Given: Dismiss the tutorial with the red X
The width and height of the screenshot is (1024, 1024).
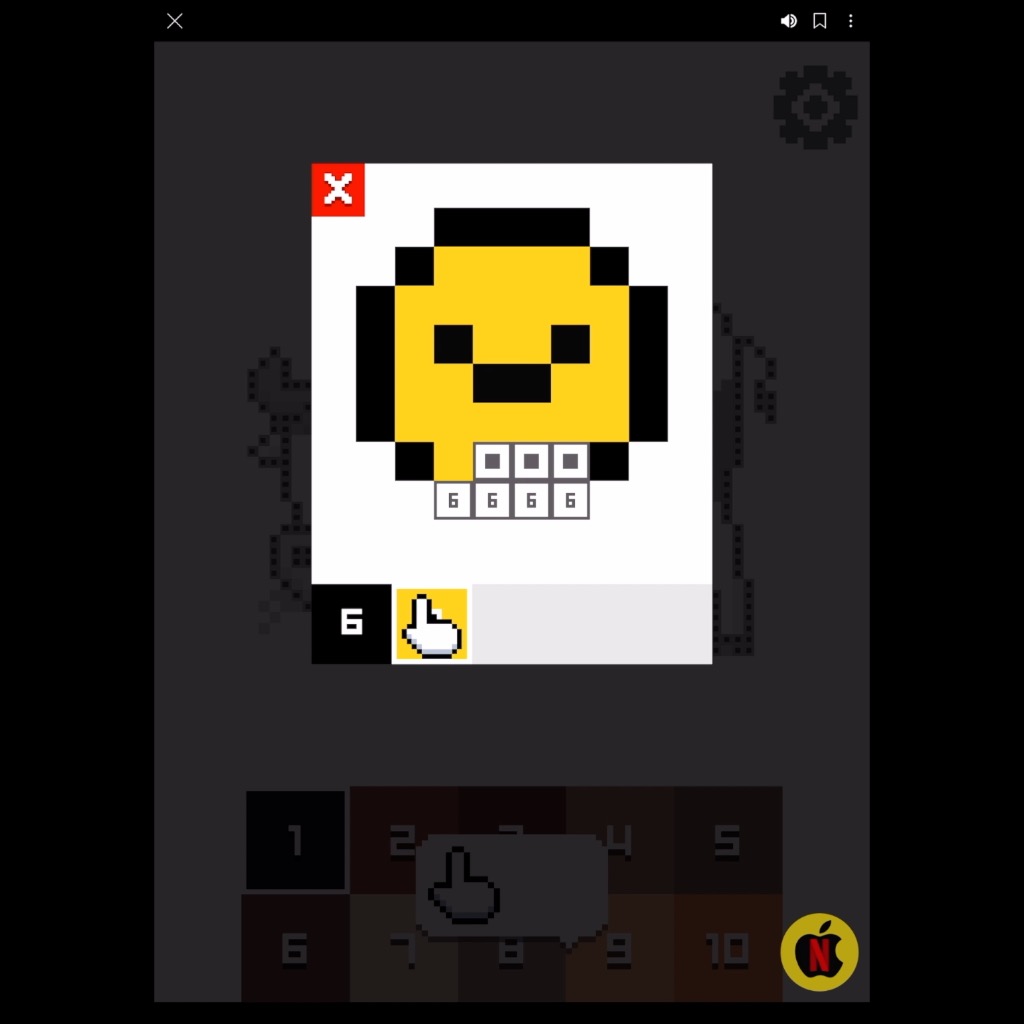Looking at the screenshot, I should 338,189.
